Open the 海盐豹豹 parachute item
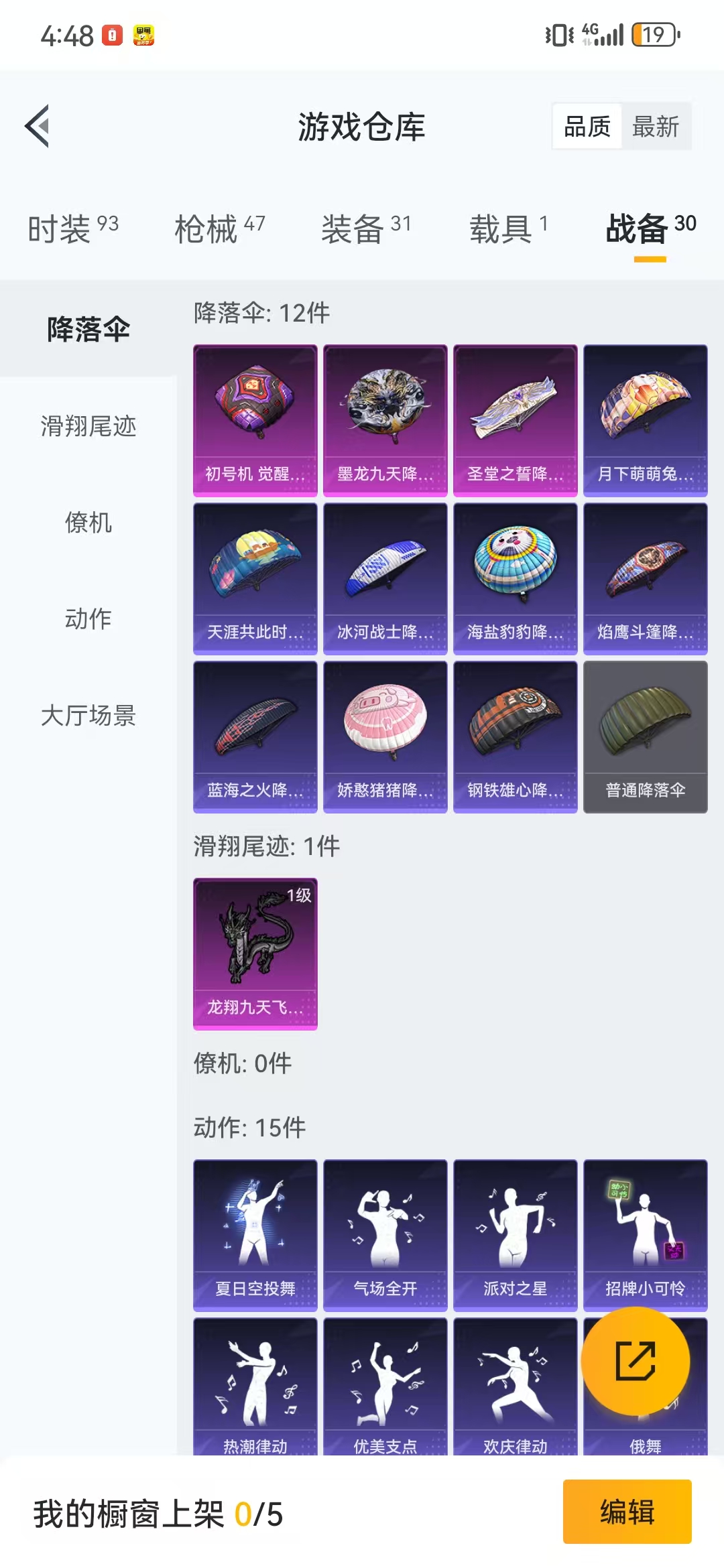 pos(515,578)
